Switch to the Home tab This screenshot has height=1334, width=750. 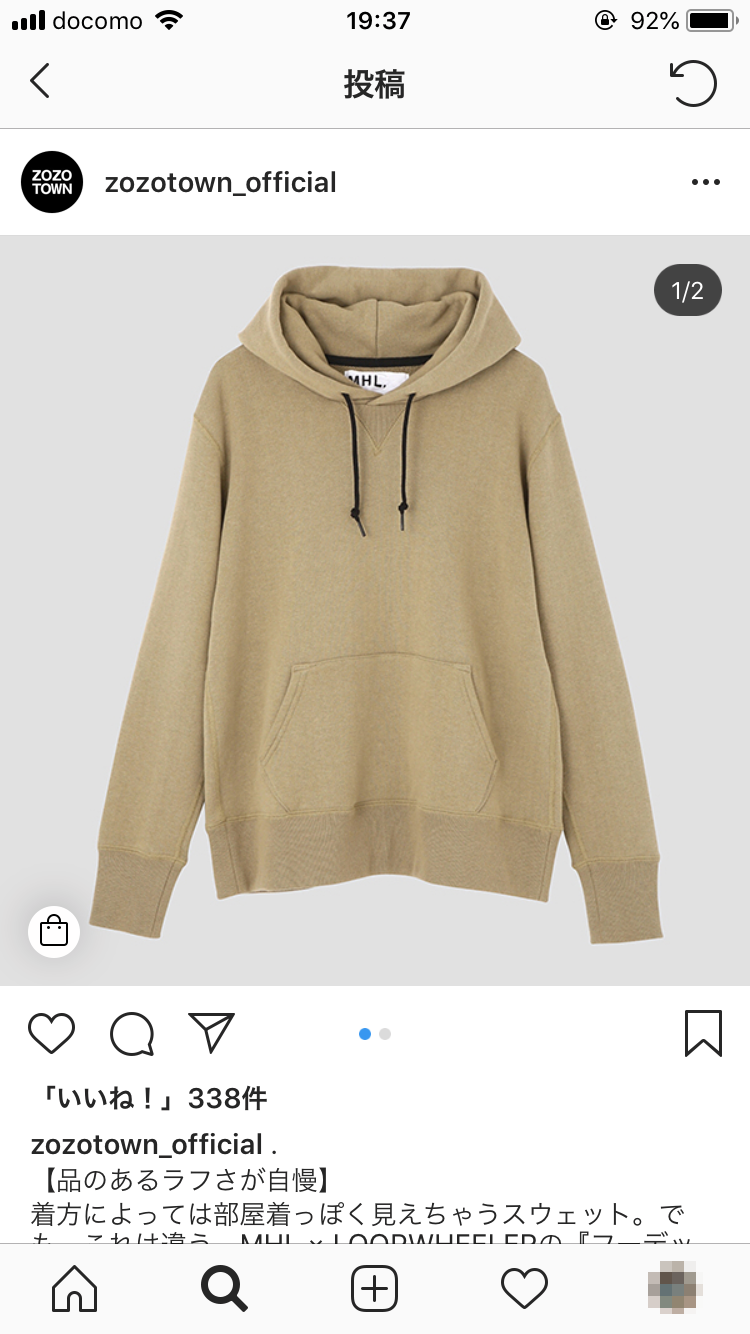click(75, 1288)
